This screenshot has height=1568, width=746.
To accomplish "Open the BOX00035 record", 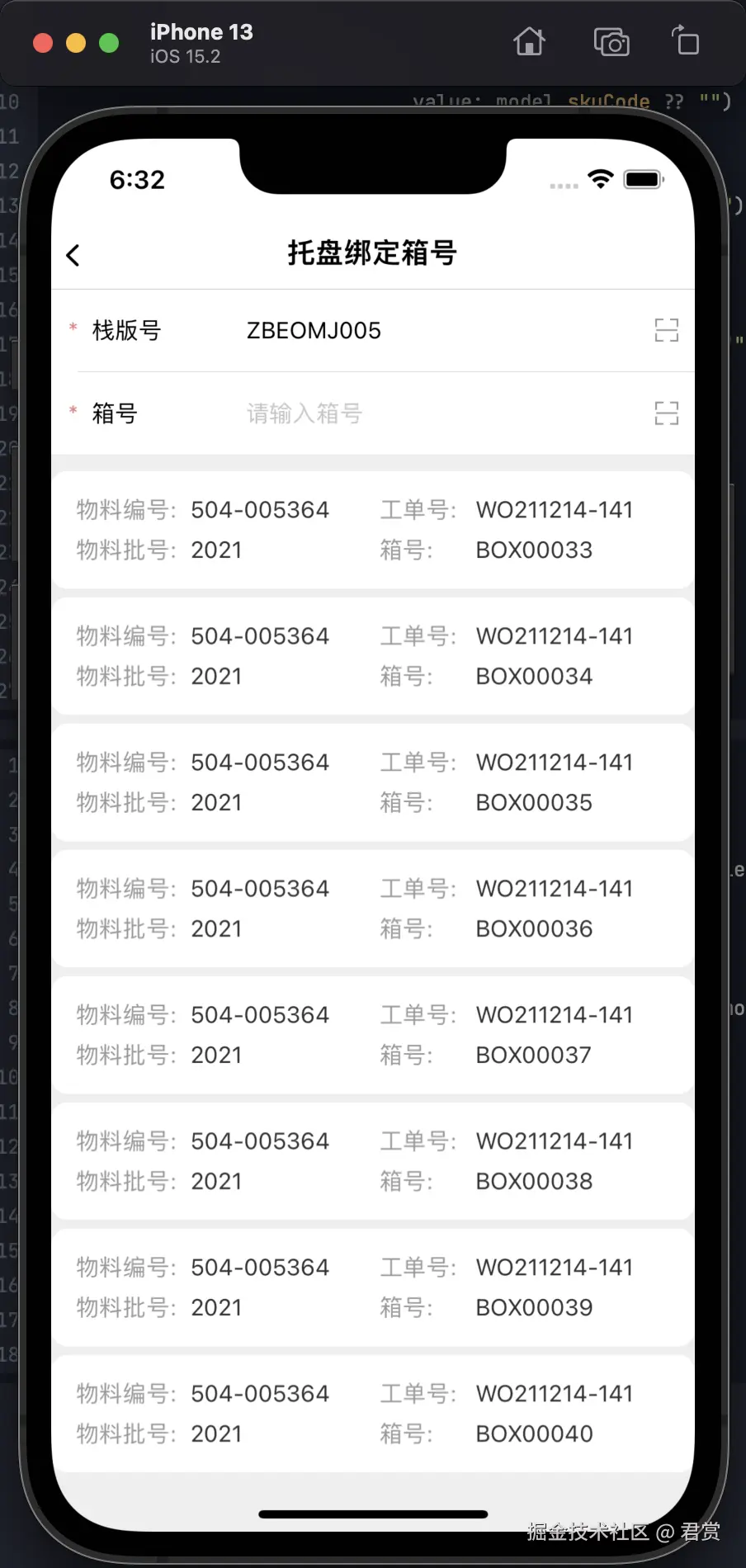I will click(372, 782).
